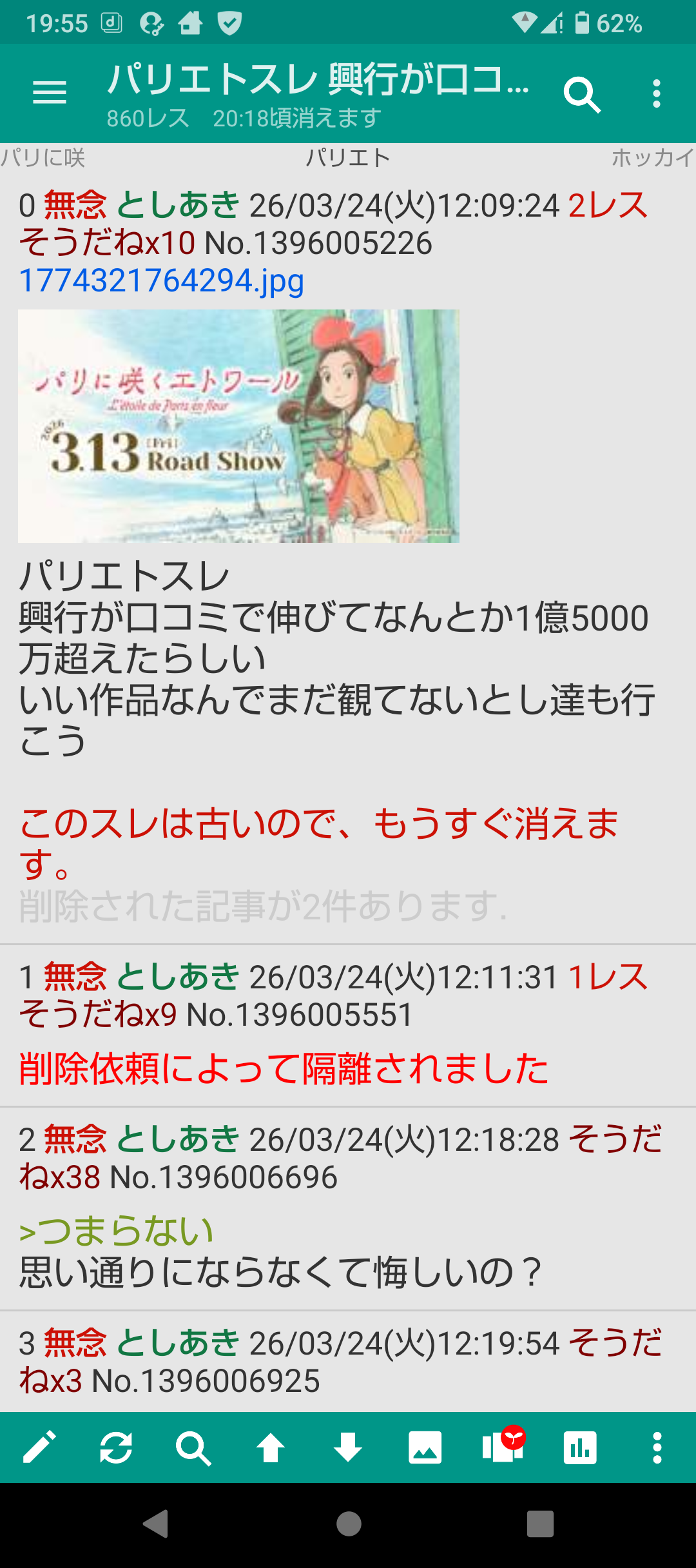Show the 2レス replies to post 0
The width and height of the screenshot is (696, 1568).
(x=607, y=206)
